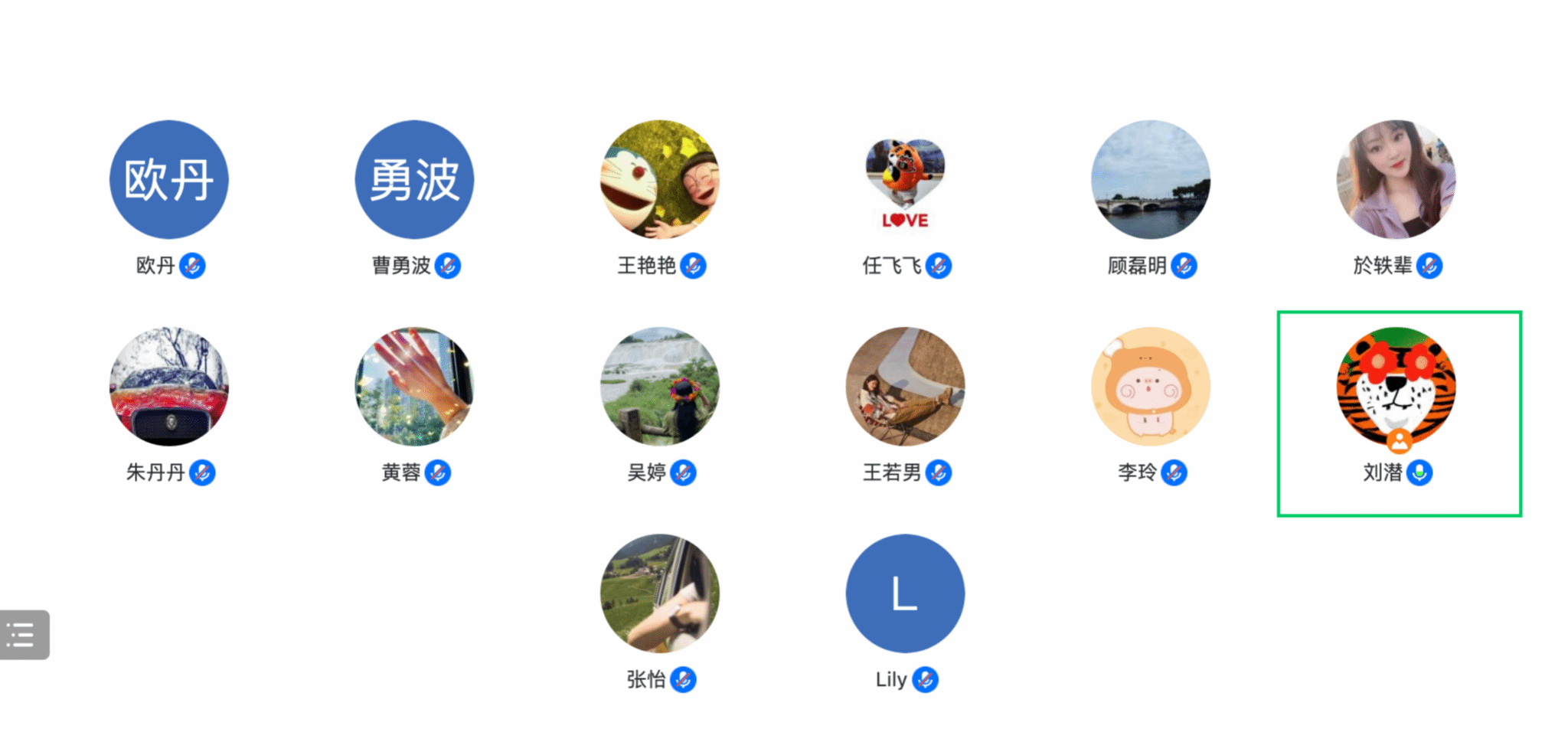Viewport: 1568px width, 755px height.
Task: Select participant 曹勇波's tile
Action: coord(414,180)
